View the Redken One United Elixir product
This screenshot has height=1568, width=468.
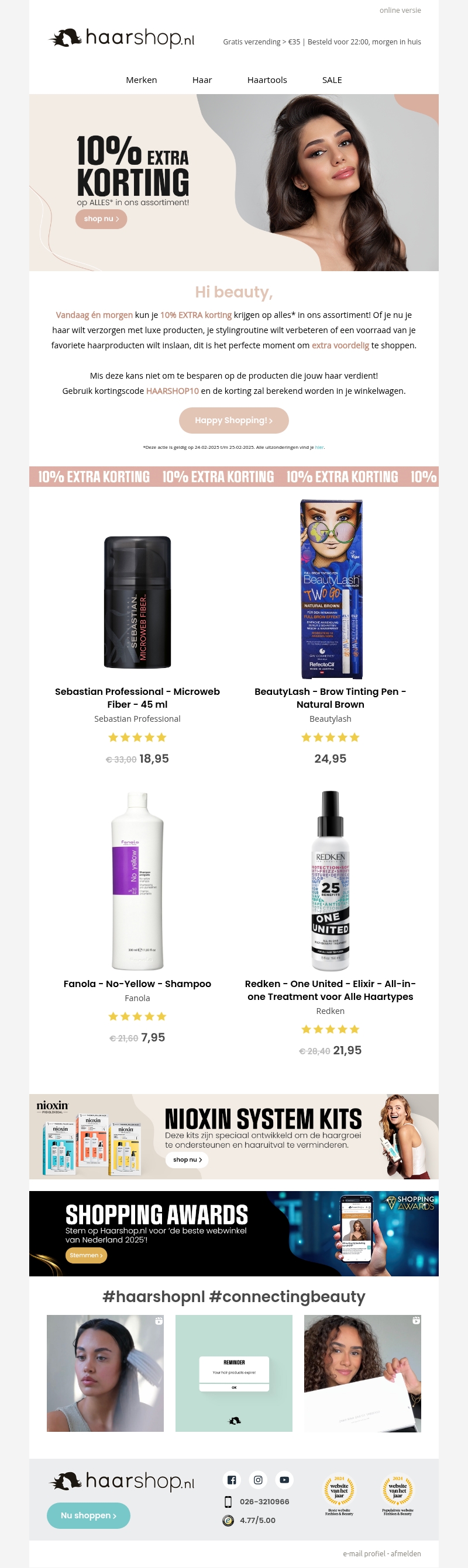click(x=330, y=990)
